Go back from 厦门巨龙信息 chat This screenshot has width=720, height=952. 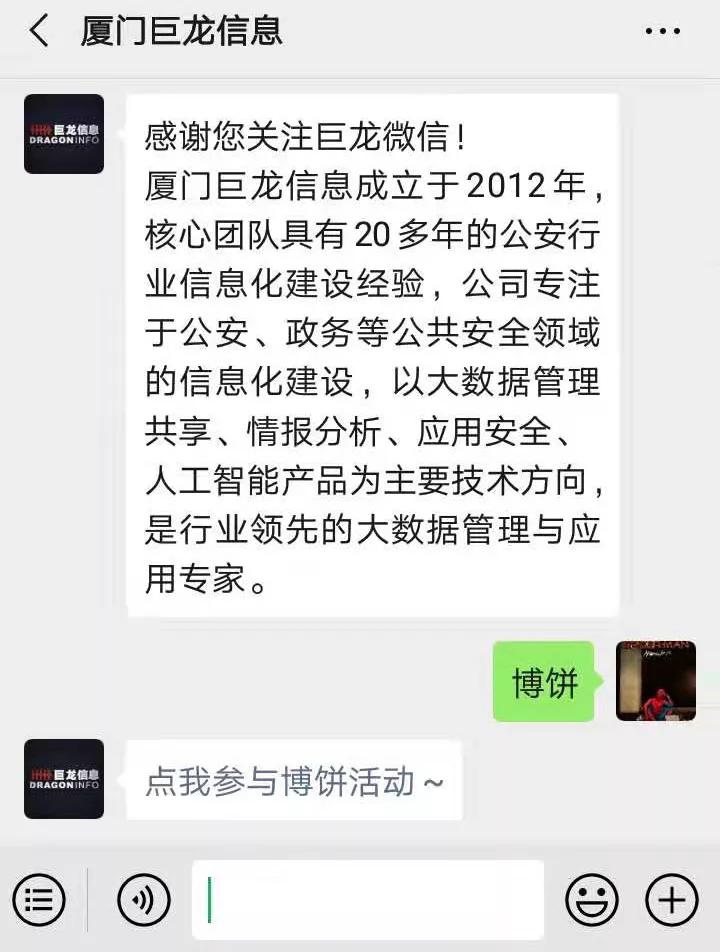coord(39,31)
